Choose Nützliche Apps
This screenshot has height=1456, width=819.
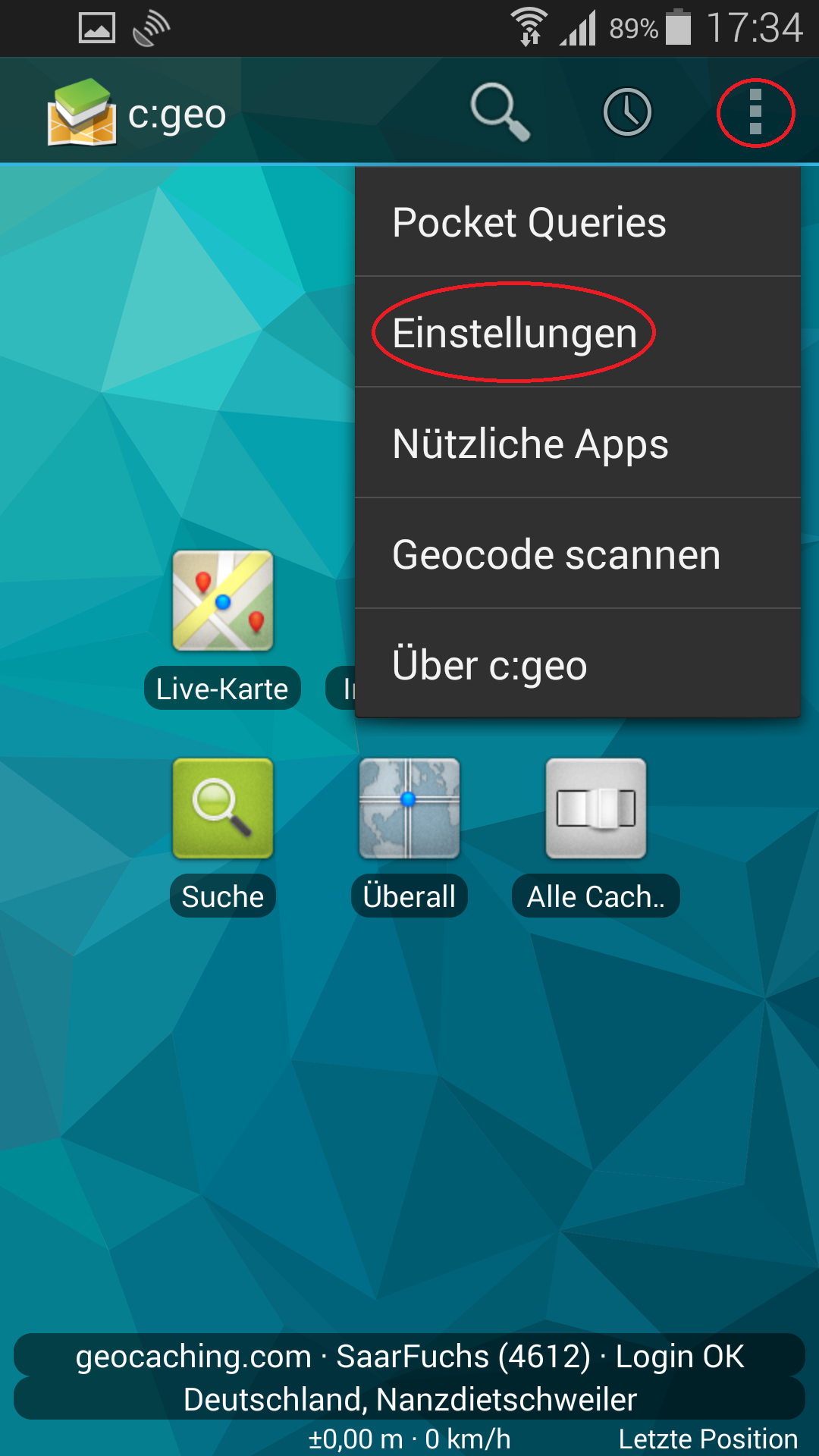pos(578,444)
